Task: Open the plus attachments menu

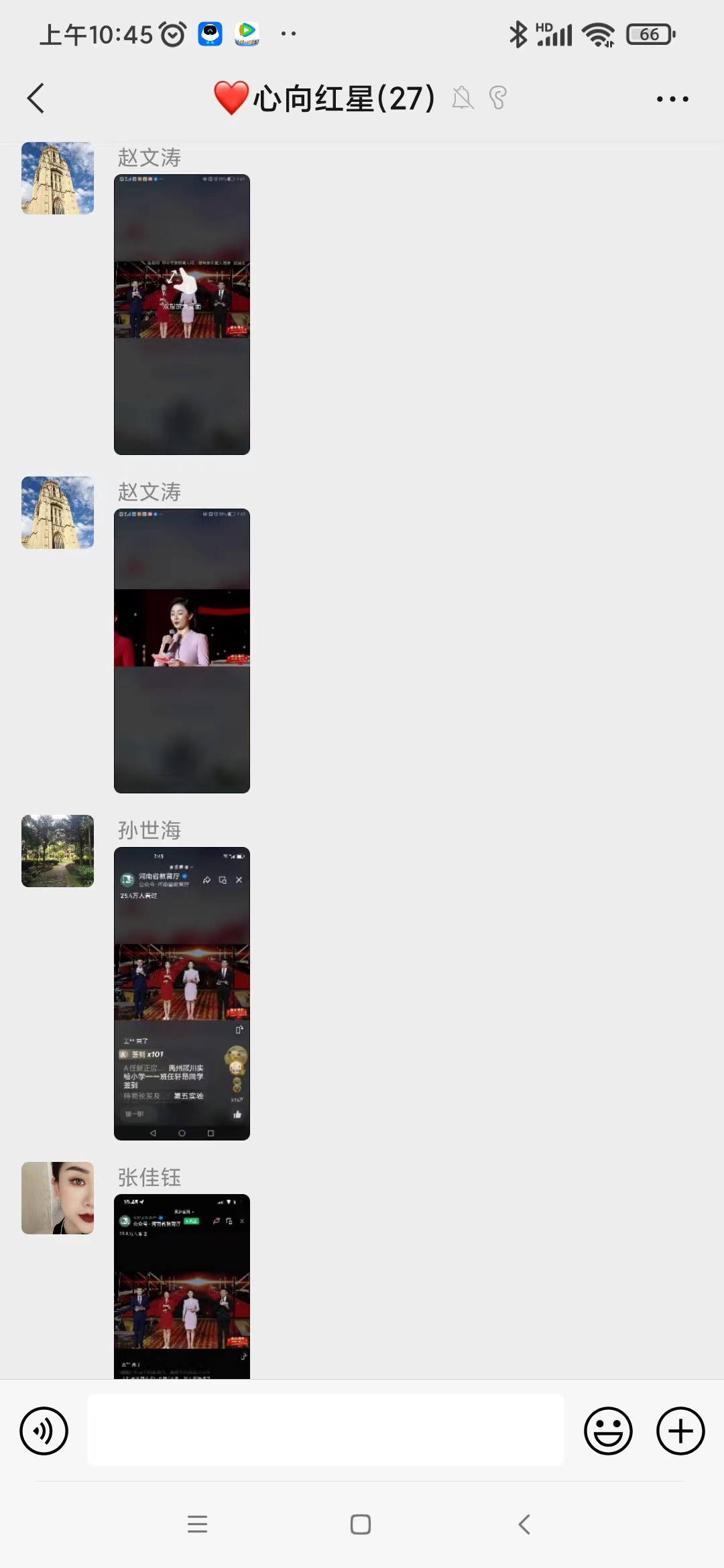Action: [x=680, y=1431]
